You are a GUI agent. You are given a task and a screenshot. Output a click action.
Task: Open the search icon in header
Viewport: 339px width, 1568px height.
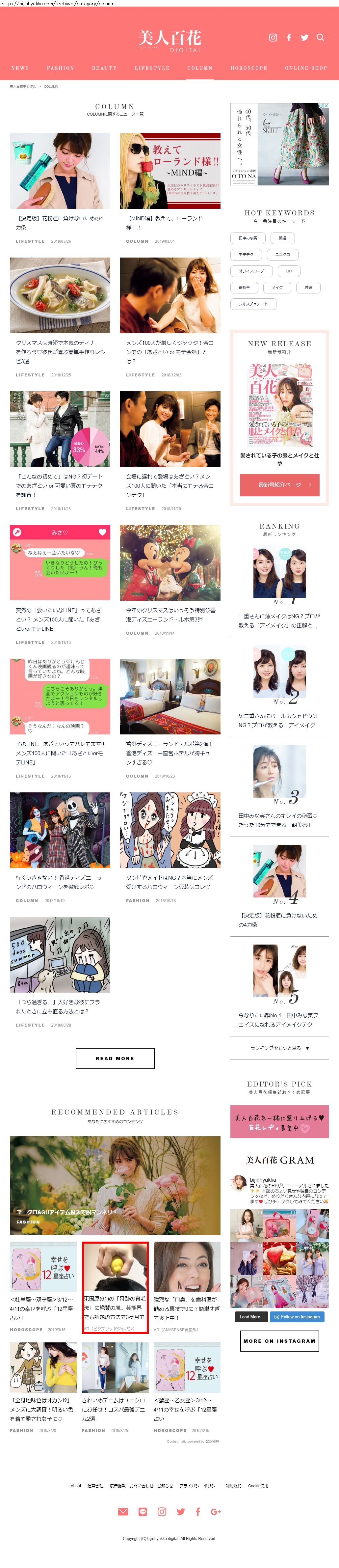tap(320, 37)
